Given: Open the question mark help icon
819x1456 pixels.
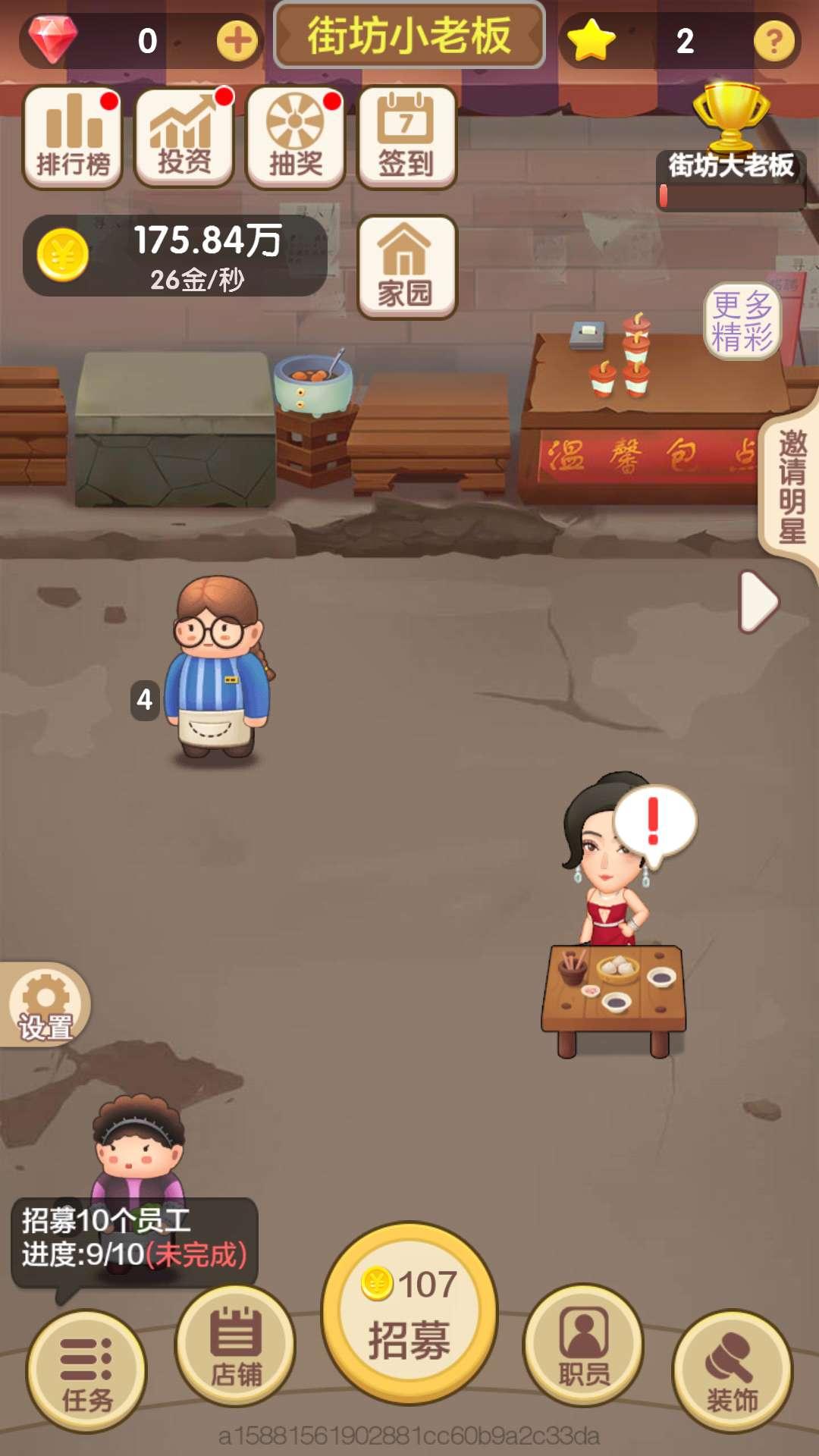Looking at the screenshot, I should click(773, 41).
